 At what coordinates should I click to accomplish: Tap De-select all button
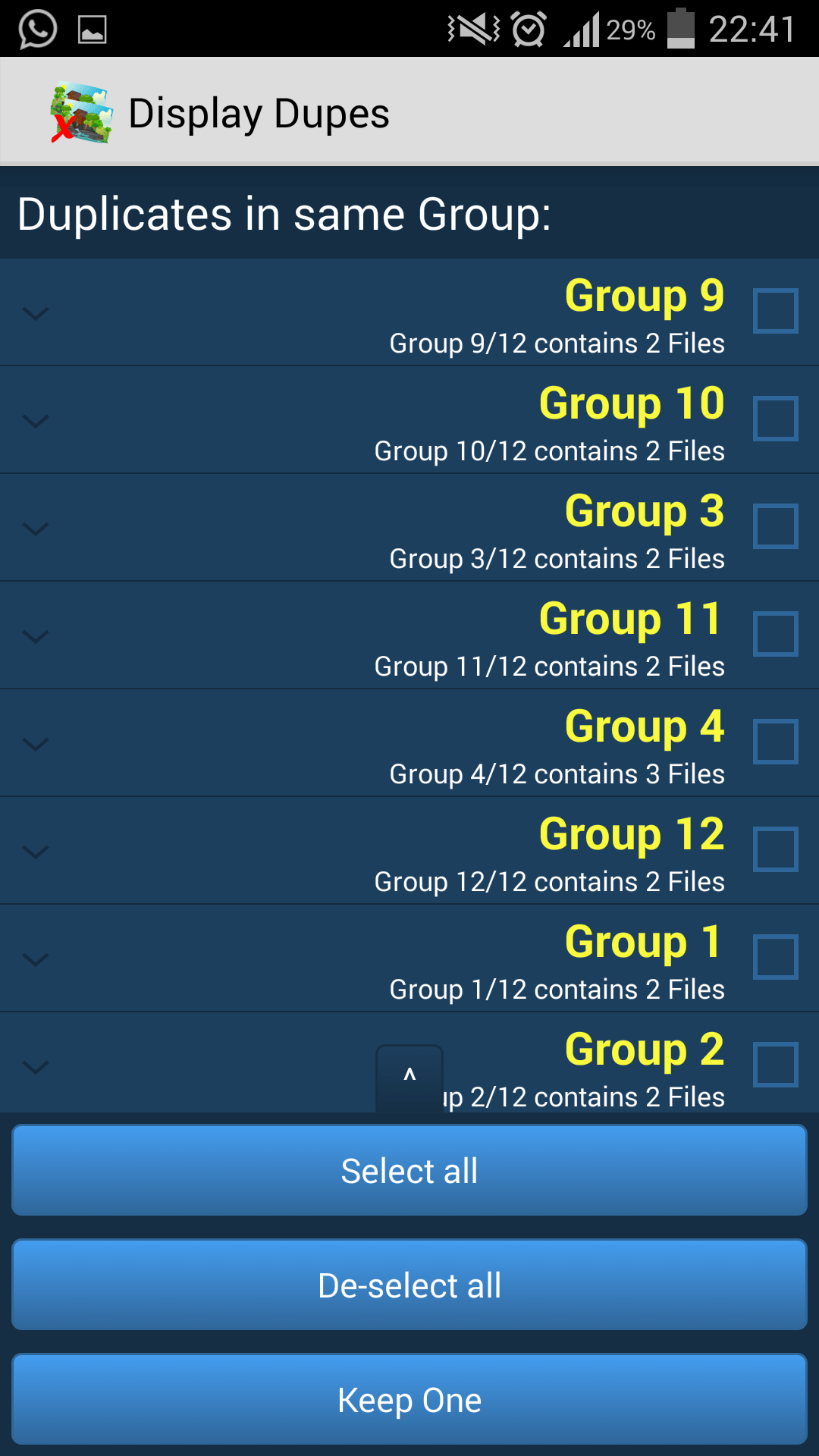[409, 1285]
